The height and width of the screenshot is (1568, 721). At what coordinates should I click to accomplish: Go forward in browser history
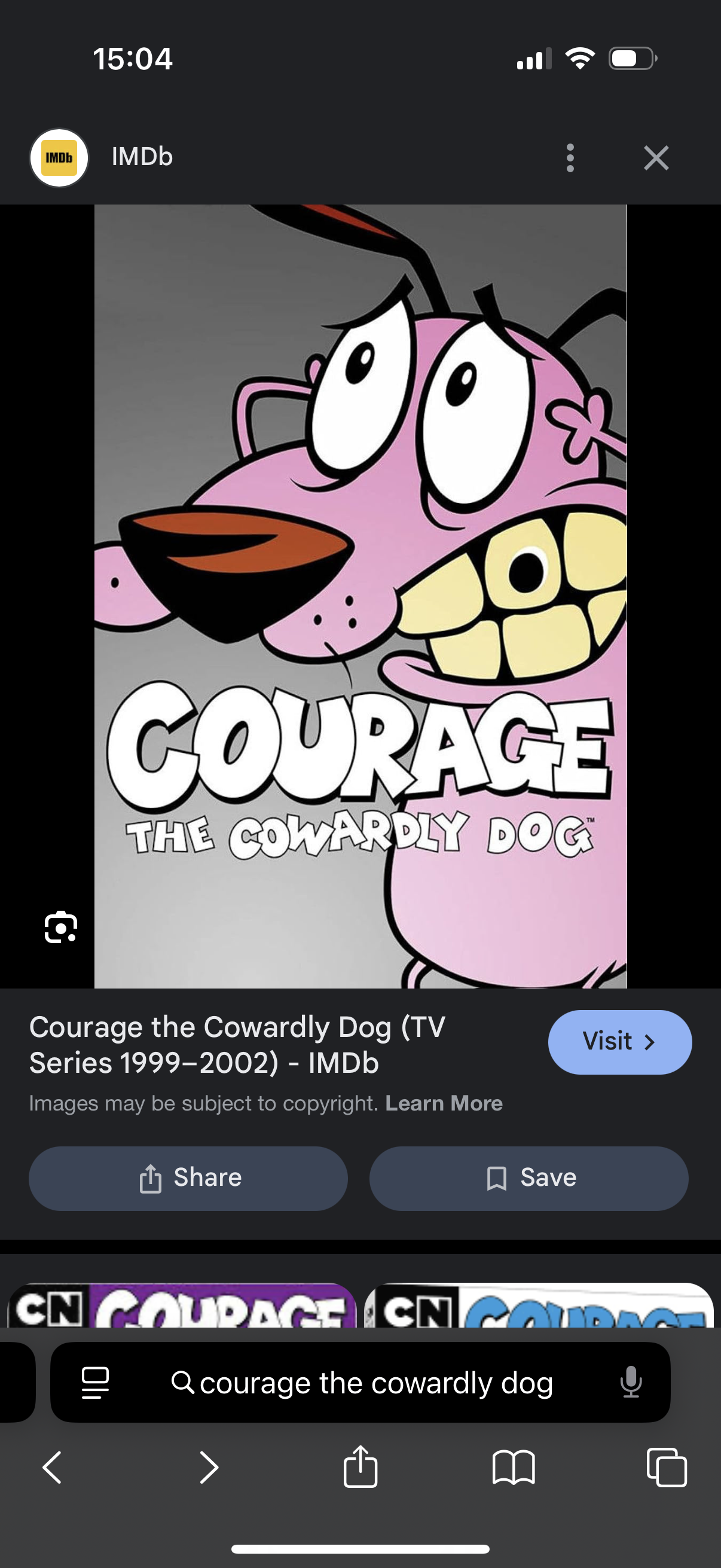tap(209, 1468)
